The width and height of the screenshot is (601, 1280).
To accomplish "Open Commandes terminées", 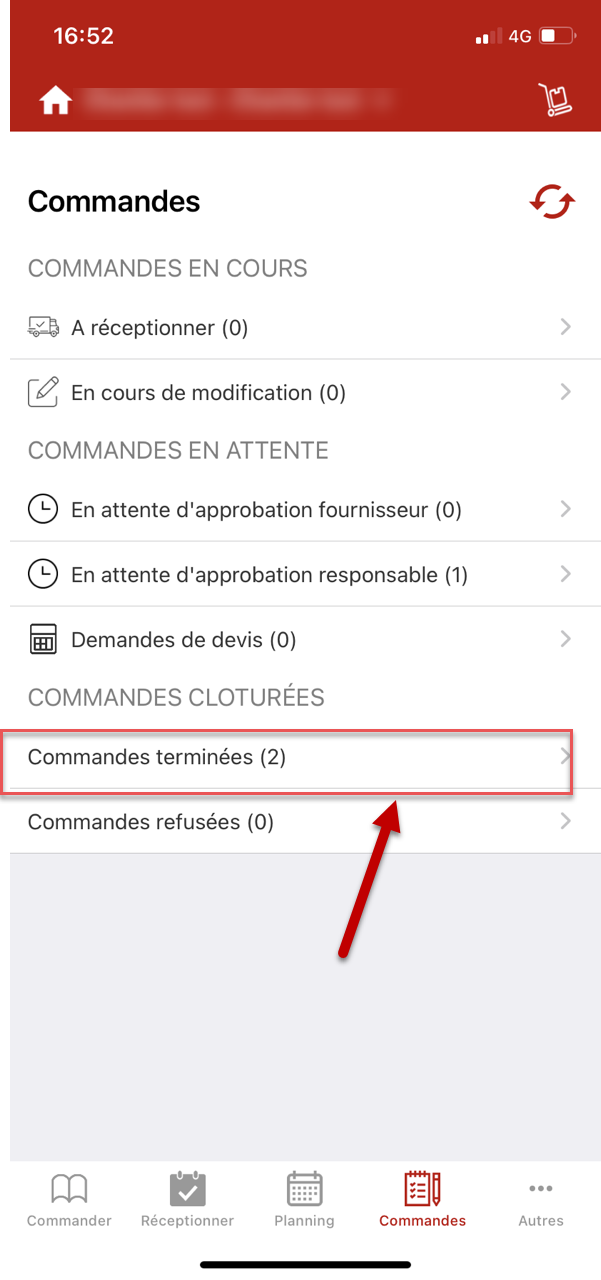I will pos(305,757).
